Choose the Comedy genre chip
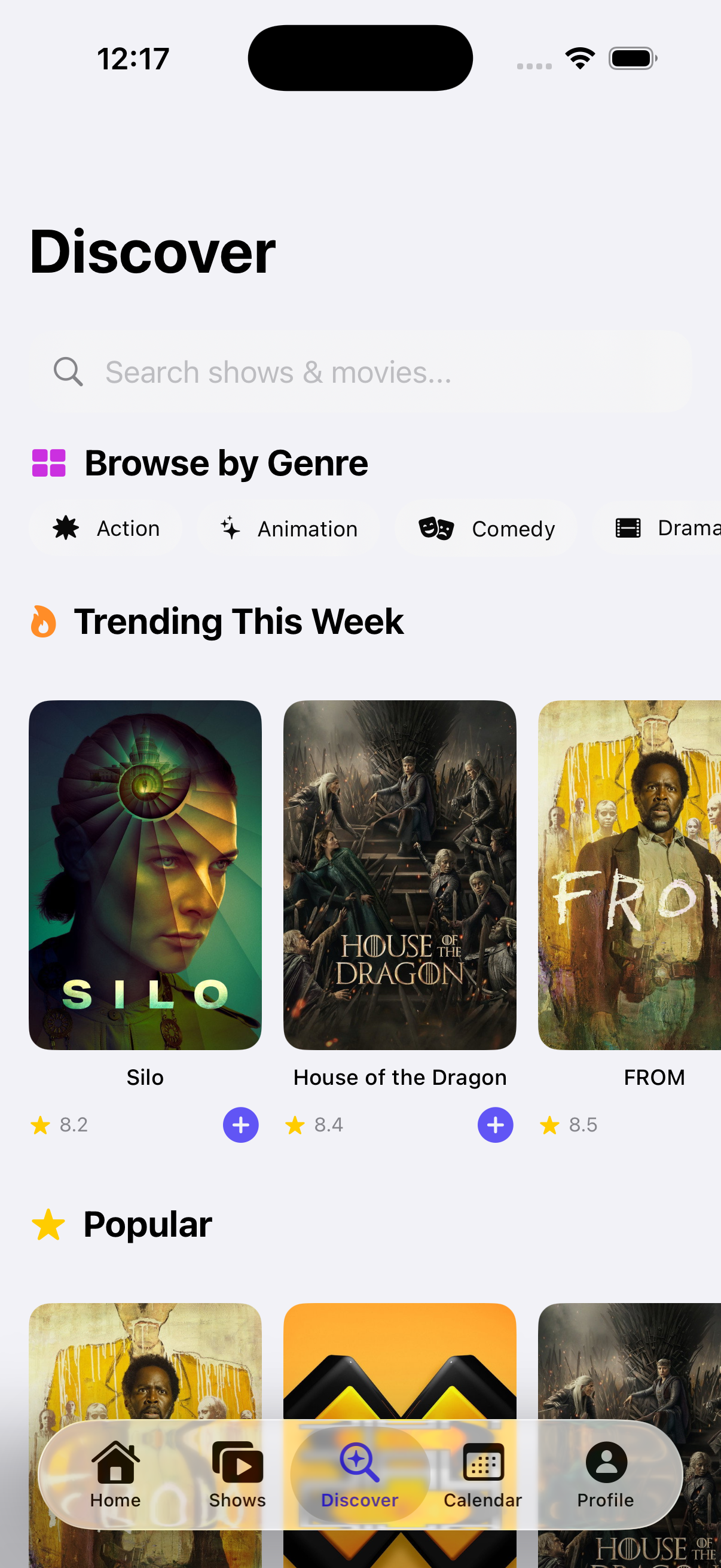Image resolution: width=721 pixels, height=1568 pixels. [486, 527]
